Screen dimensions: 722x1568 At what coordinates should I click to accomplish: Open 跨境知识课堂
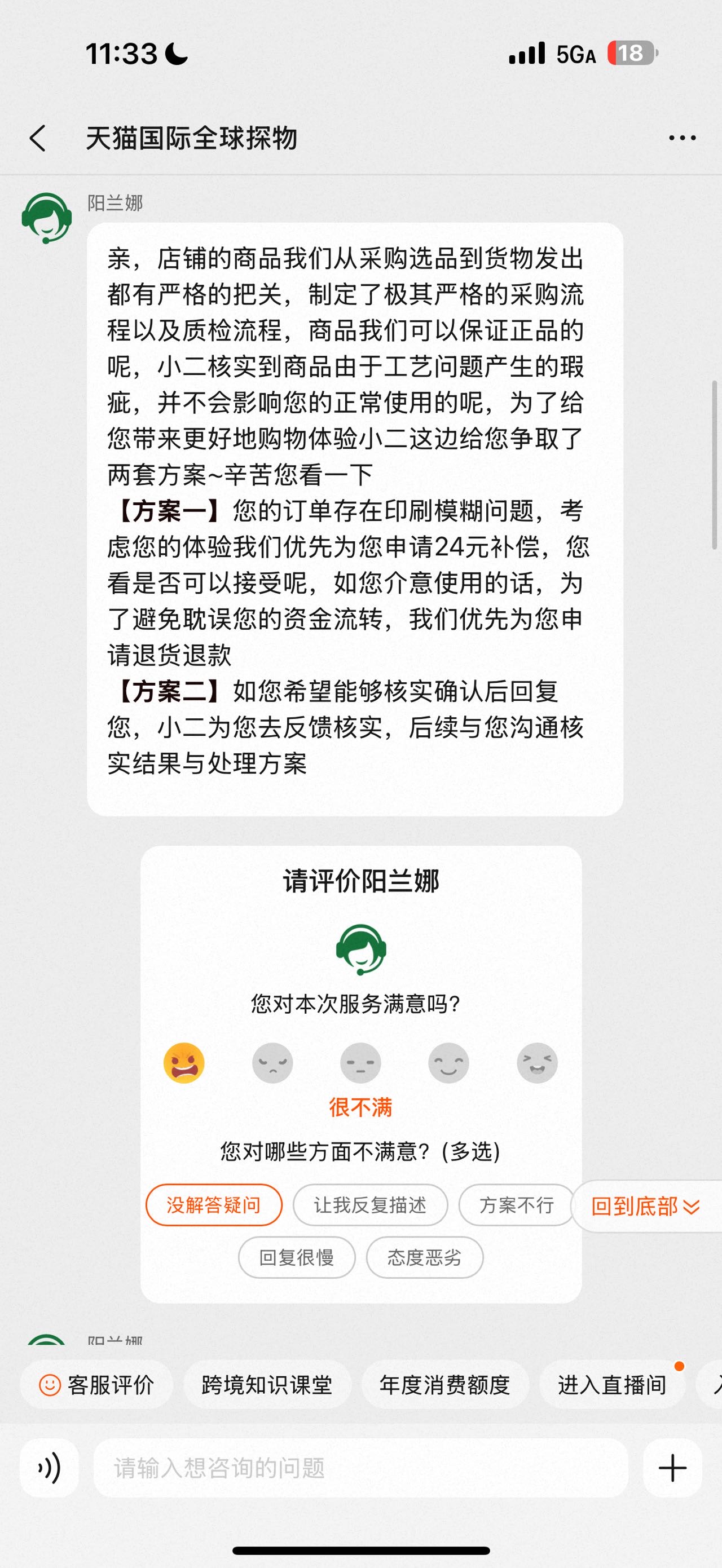267,1385
